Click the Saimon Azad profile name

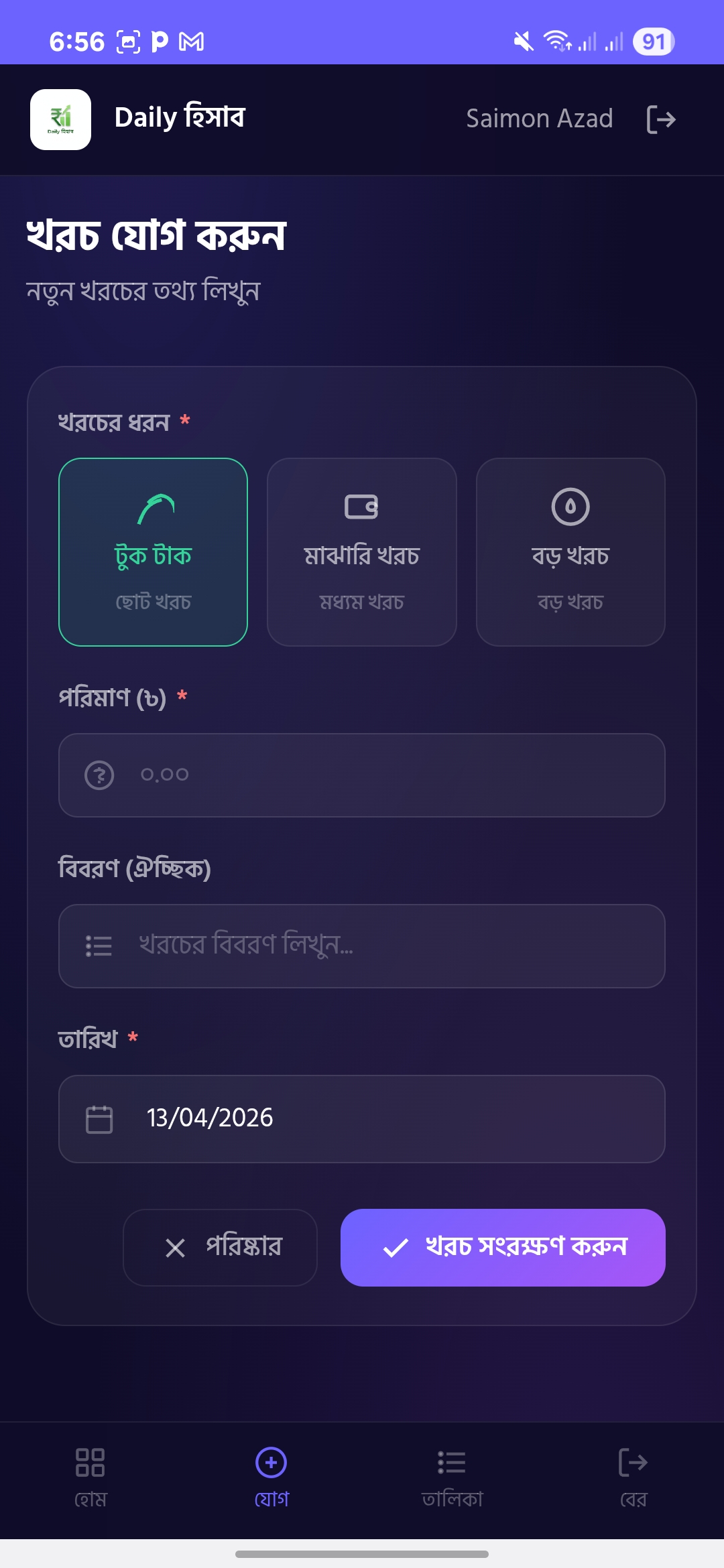point(540,119)
